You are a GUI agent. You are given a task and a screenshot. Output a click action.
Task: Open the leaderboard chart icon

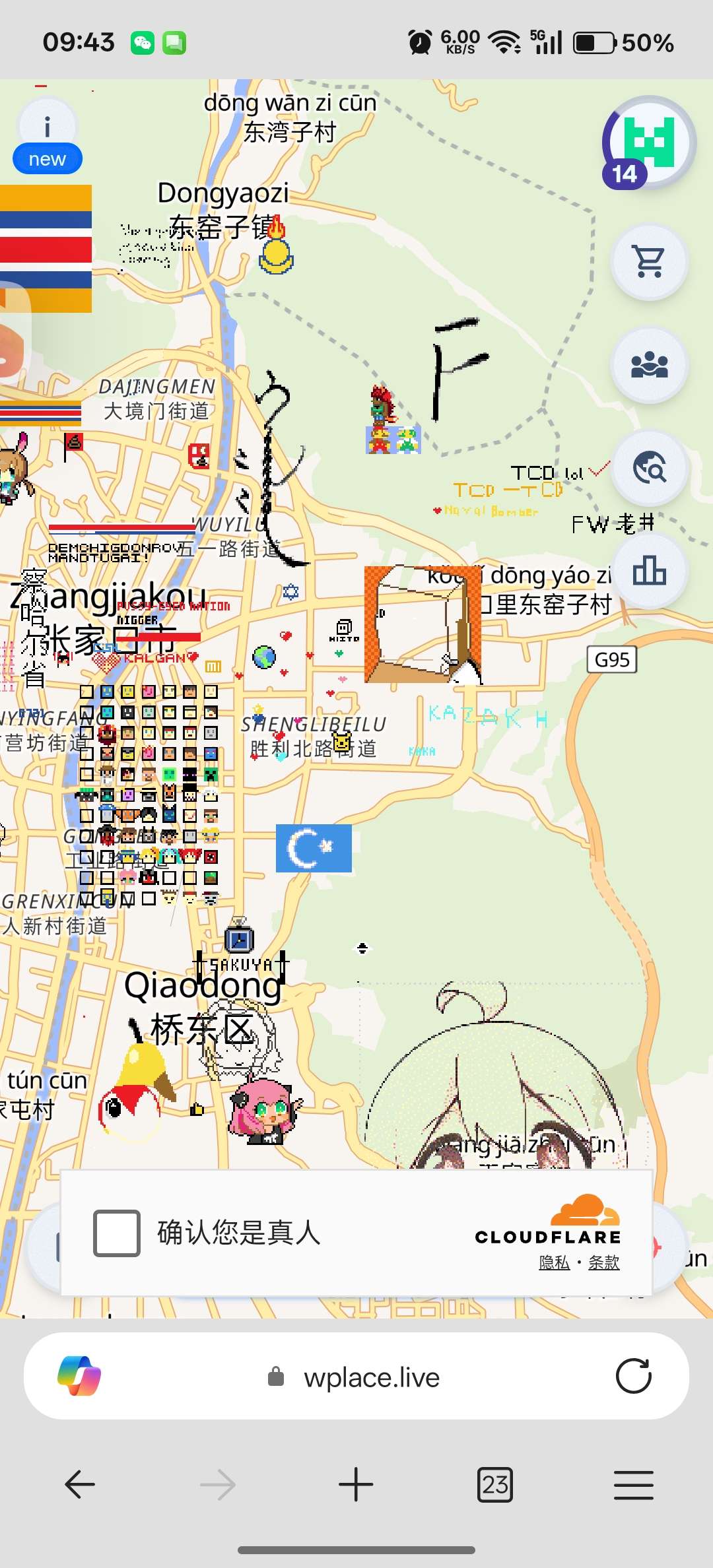pyautogui.click(x=650, y=571)
